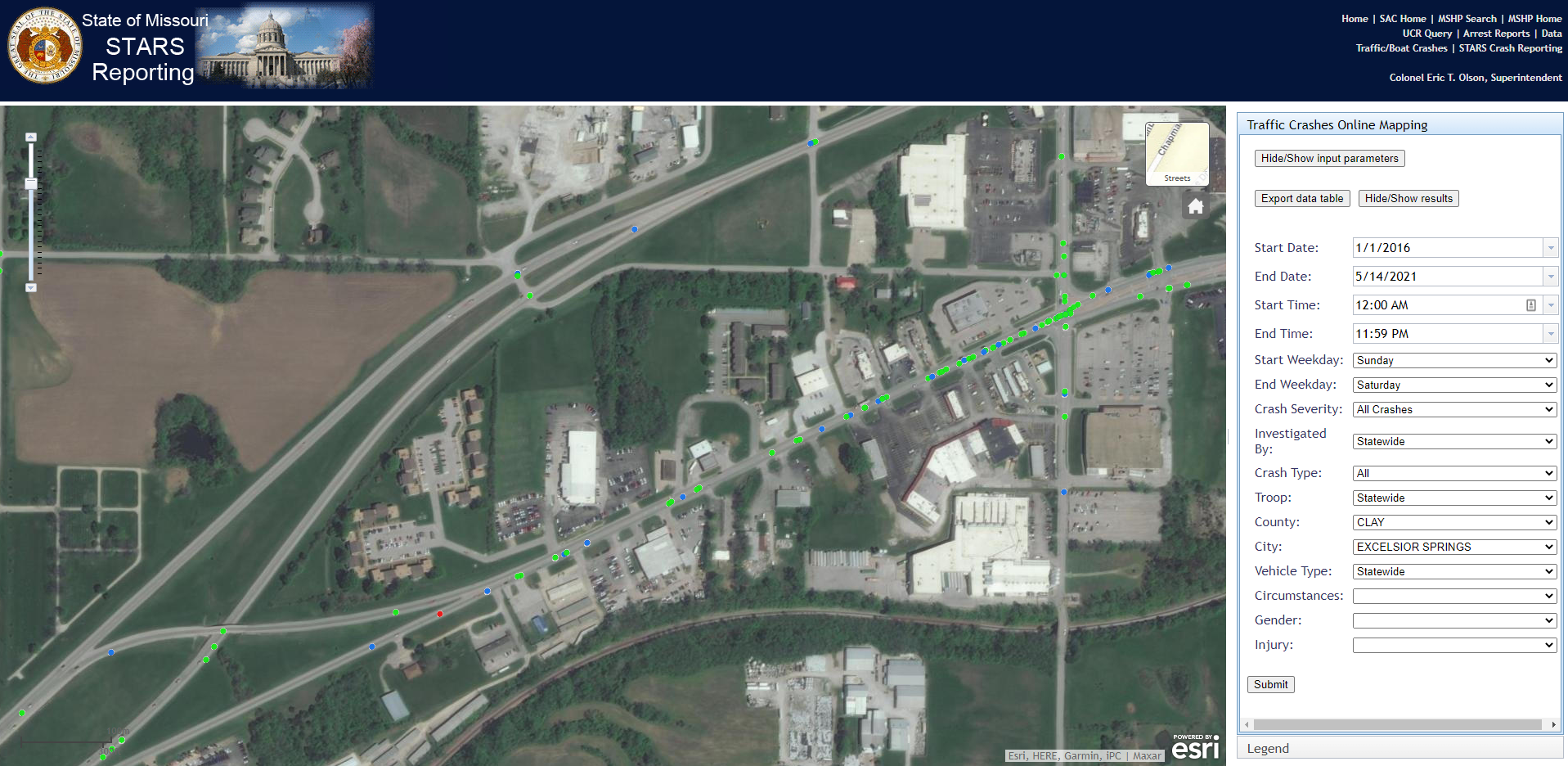Toggle Hide/Show results
This screenshot has height=766, width=1568.
tap(1408, 199)
